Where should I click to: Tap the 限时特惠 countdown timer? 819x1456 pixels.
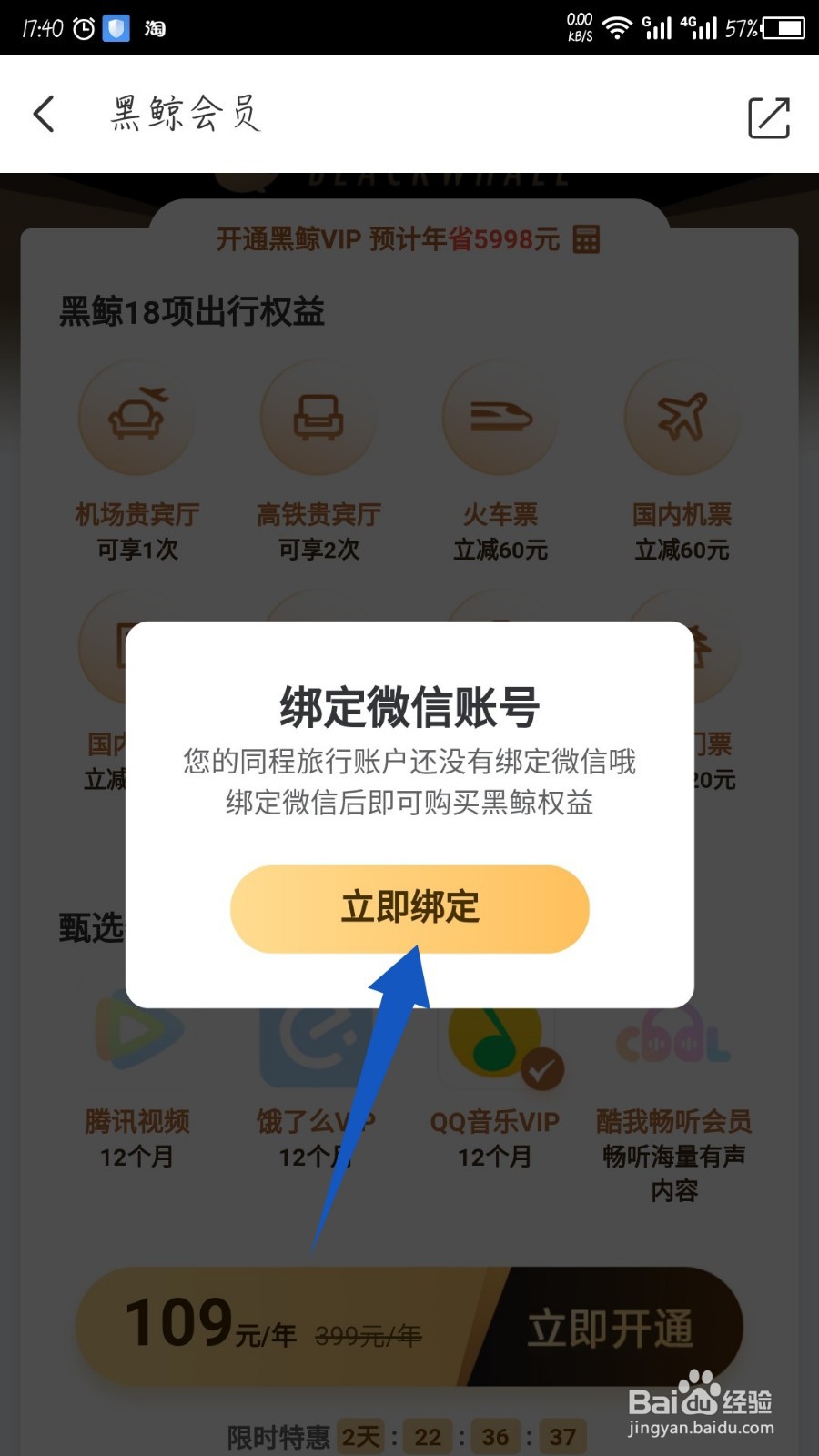click(409, 1436)
